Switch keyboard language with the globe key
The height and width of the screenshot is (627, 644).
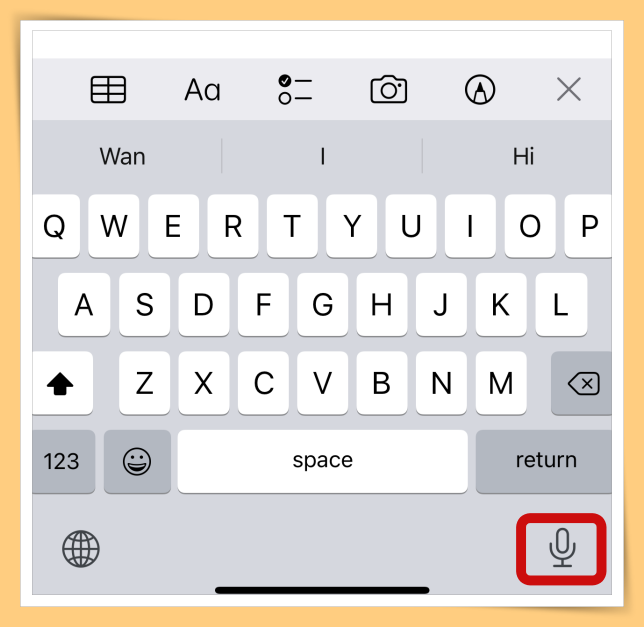[81, 548]
